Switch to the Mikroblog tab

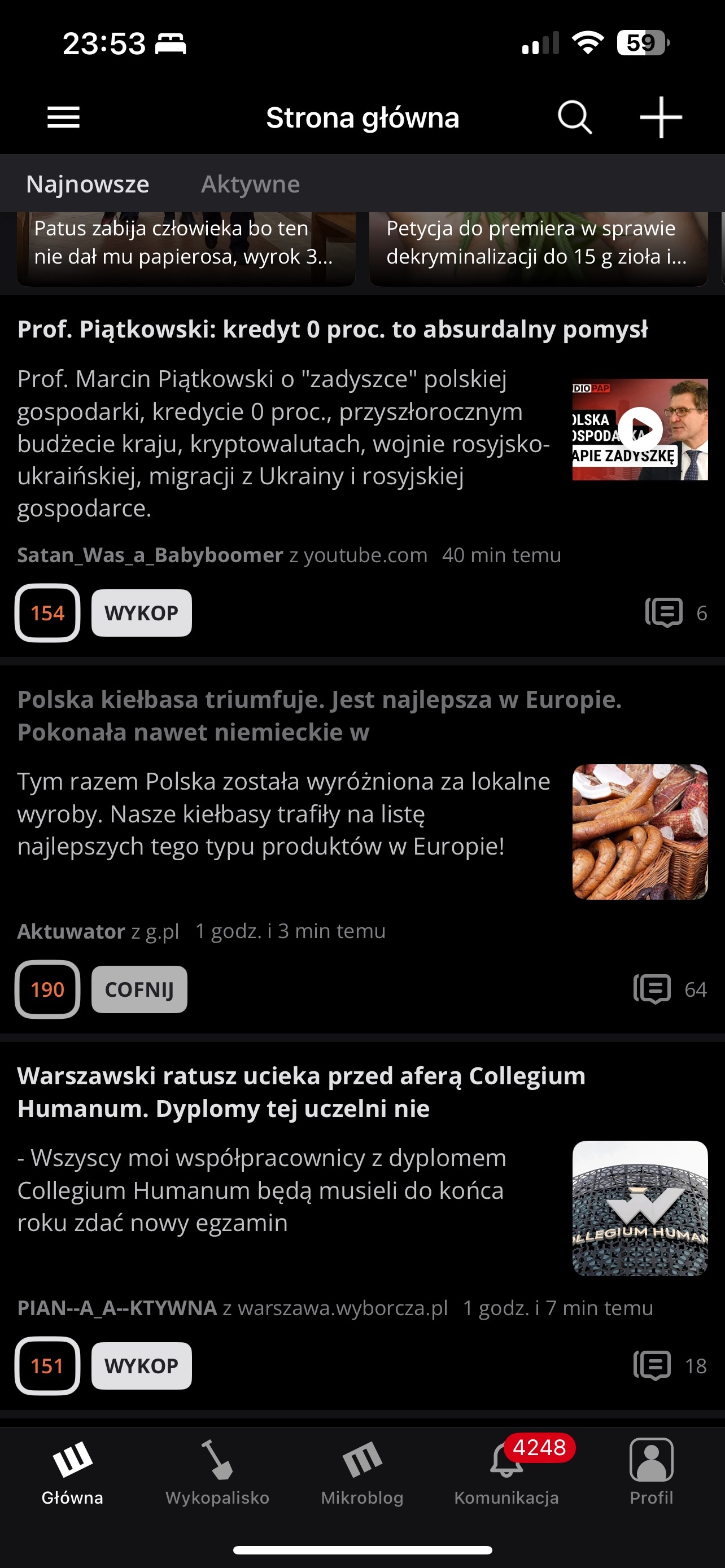click(362, 1472)
